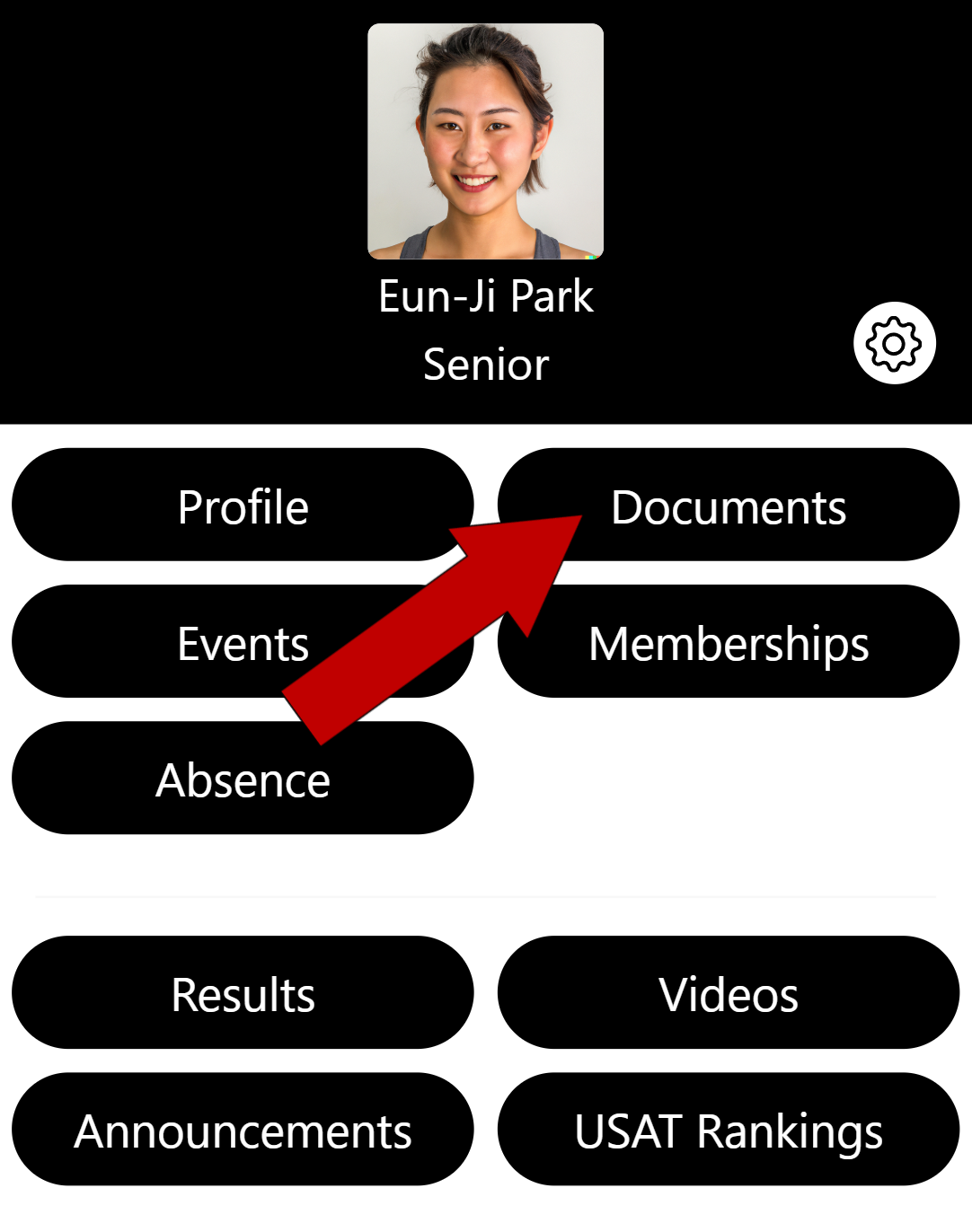
Task: Open the Videos section
Action: 729,993
